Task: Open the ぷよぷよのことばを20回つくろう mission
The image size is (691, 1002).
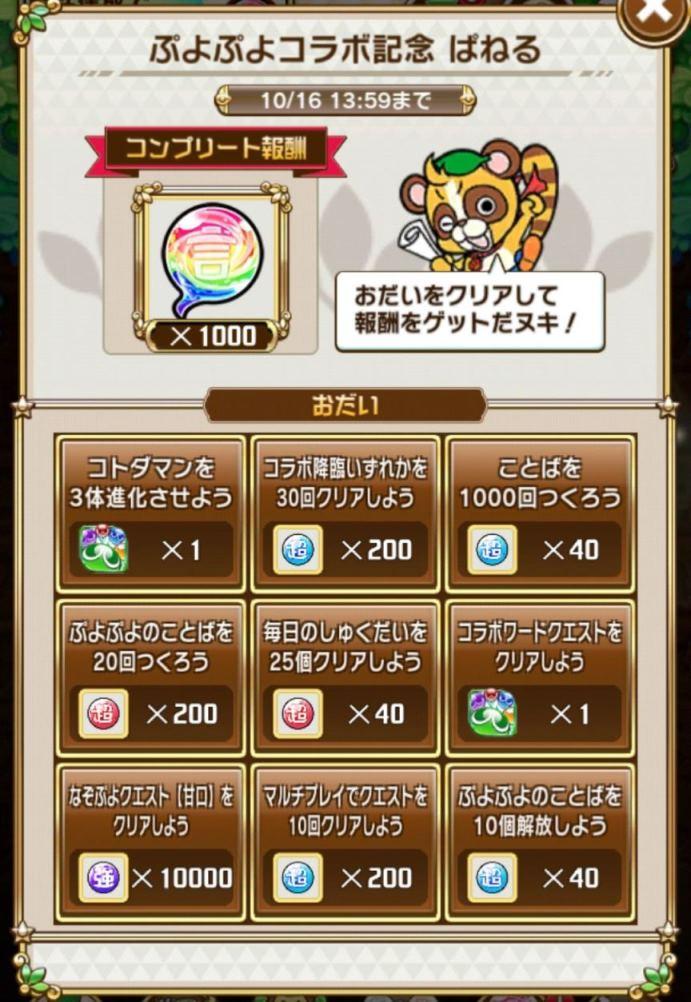Action: 151,677
